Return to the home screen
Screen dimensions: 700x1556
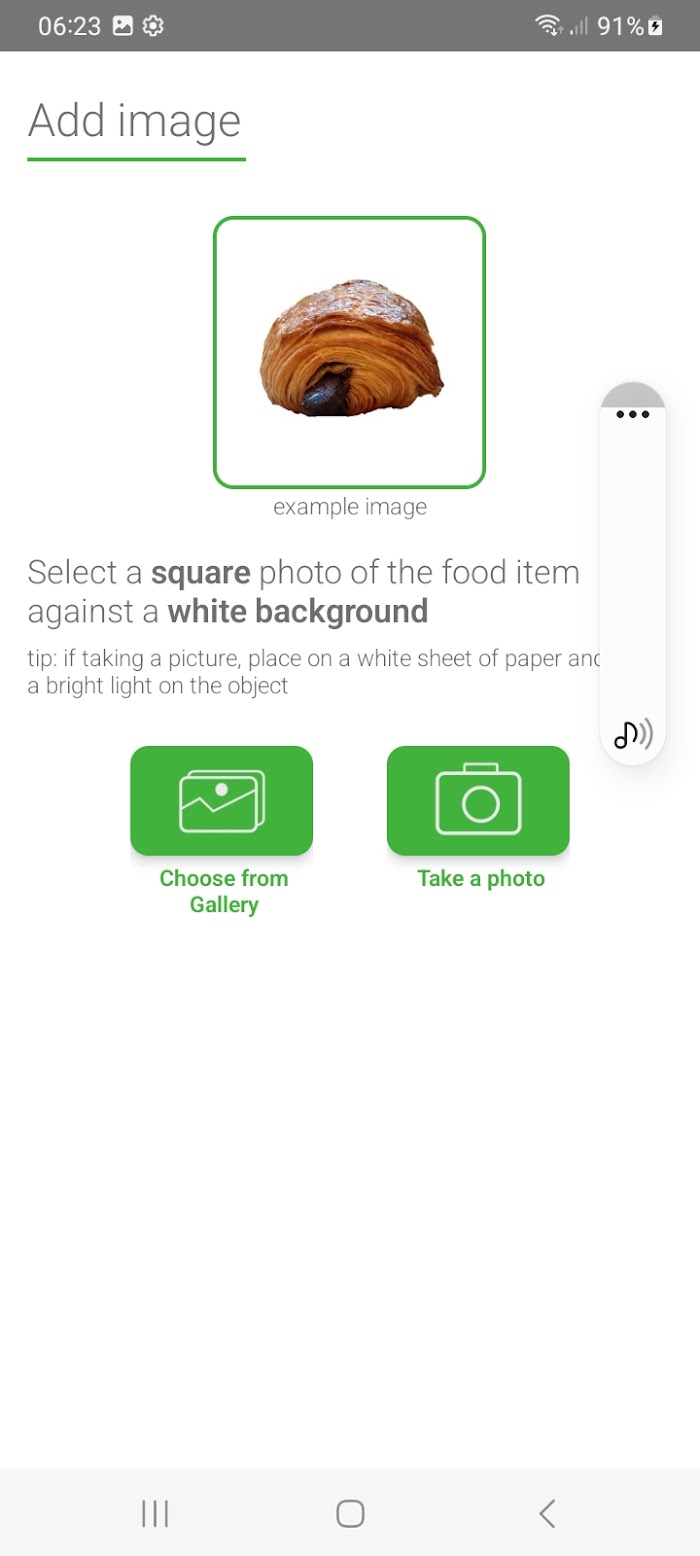pos(350,1513)
